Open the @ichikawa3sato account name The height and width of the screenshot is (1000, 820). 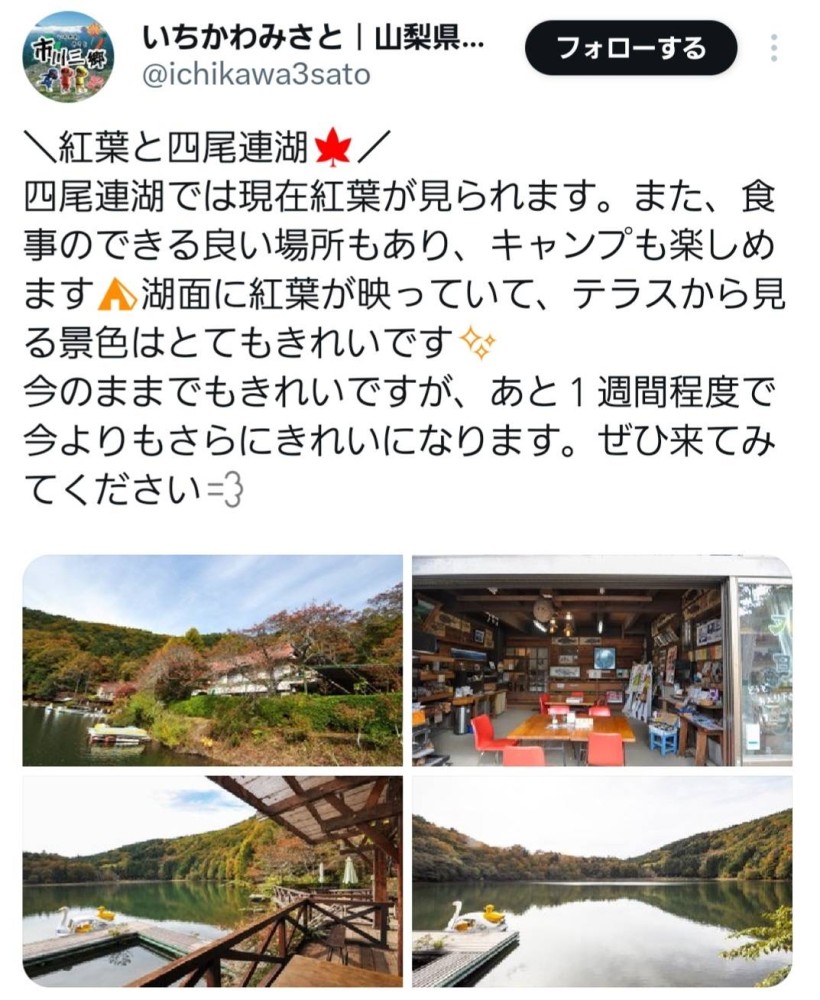pos(256,74)
